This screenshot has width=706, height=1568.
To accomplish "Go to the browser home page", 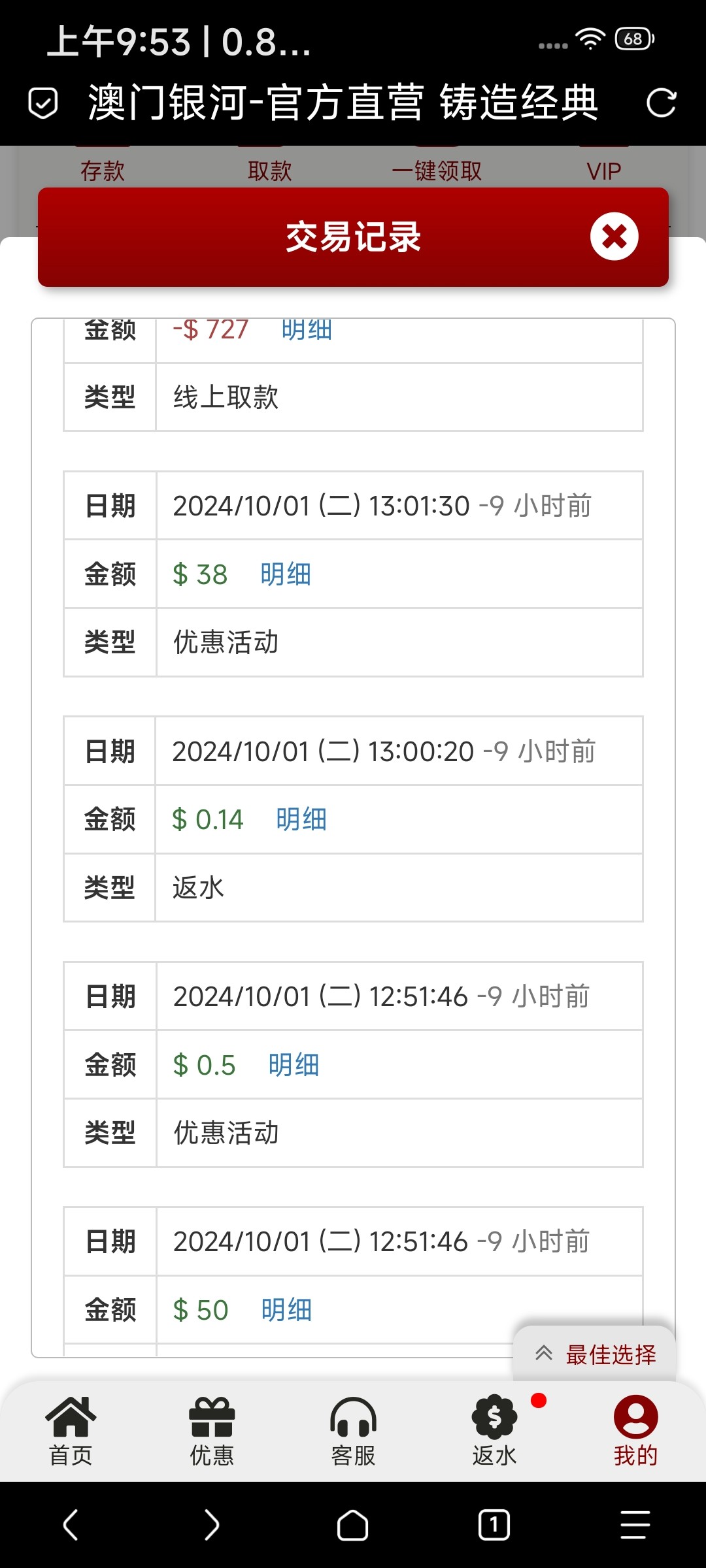I will pos(352,1525).
